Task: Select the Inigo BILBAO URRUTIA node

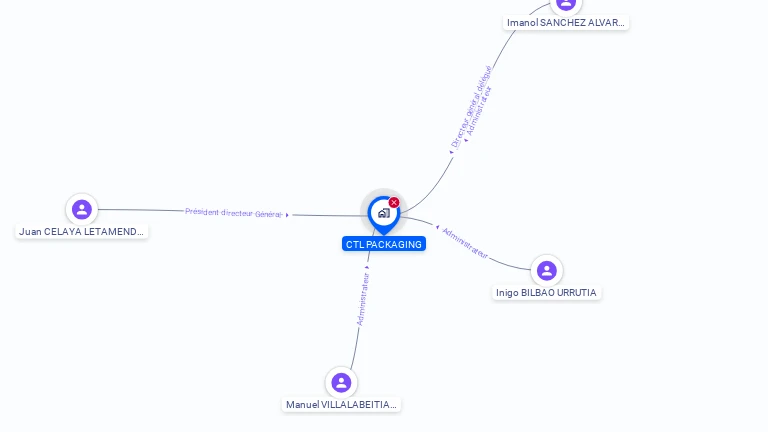Action: click(546, 271)
